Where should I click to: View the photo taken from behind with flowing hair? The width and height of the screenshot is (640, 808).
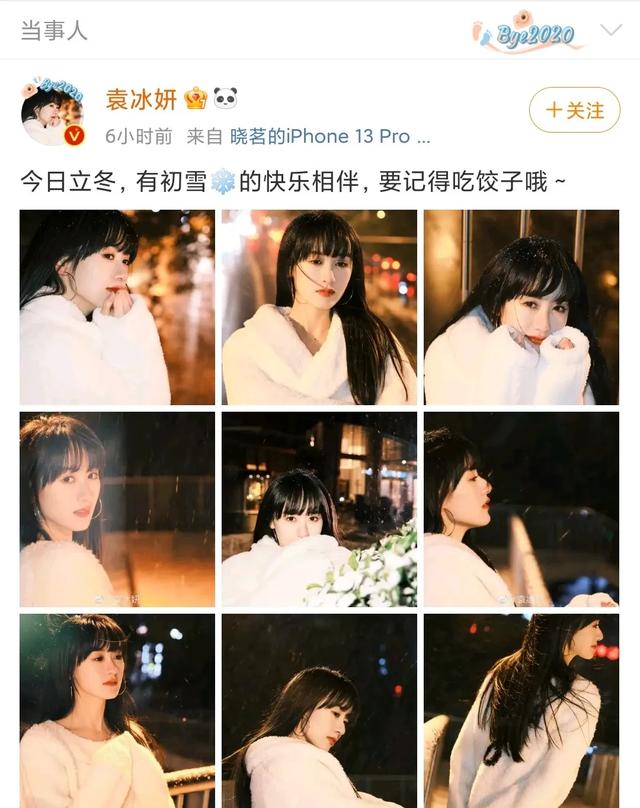(x=521, y=711)
